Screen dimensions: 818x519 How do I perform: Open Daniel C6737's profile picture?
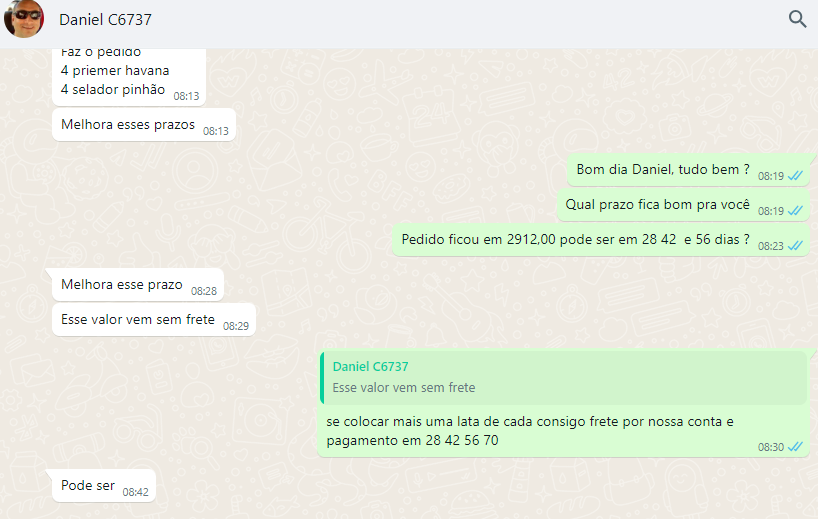pyautogui.click(x=24, y=19)
